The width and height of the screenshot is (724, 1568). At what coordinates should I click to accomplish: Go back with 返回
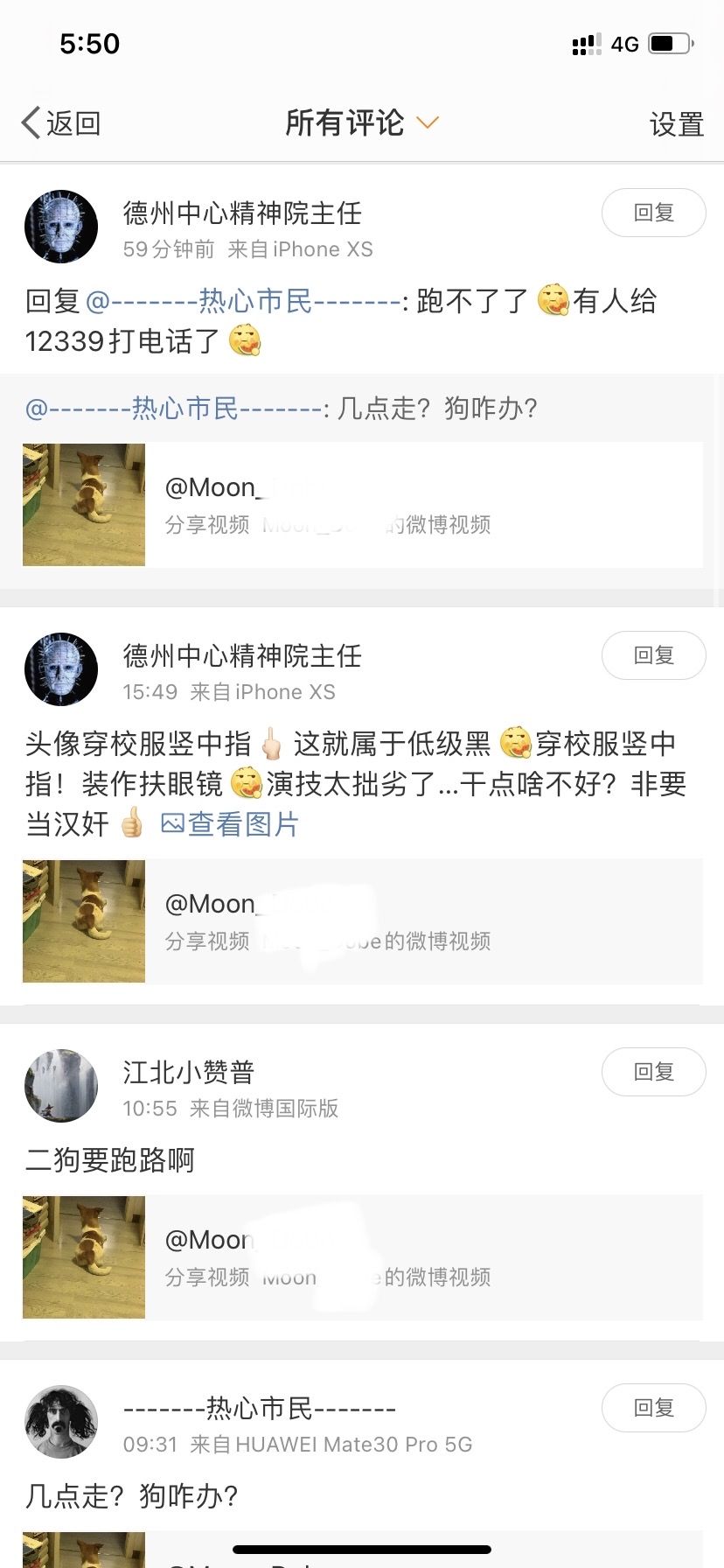pyautogui.click(x=61, y=123)
